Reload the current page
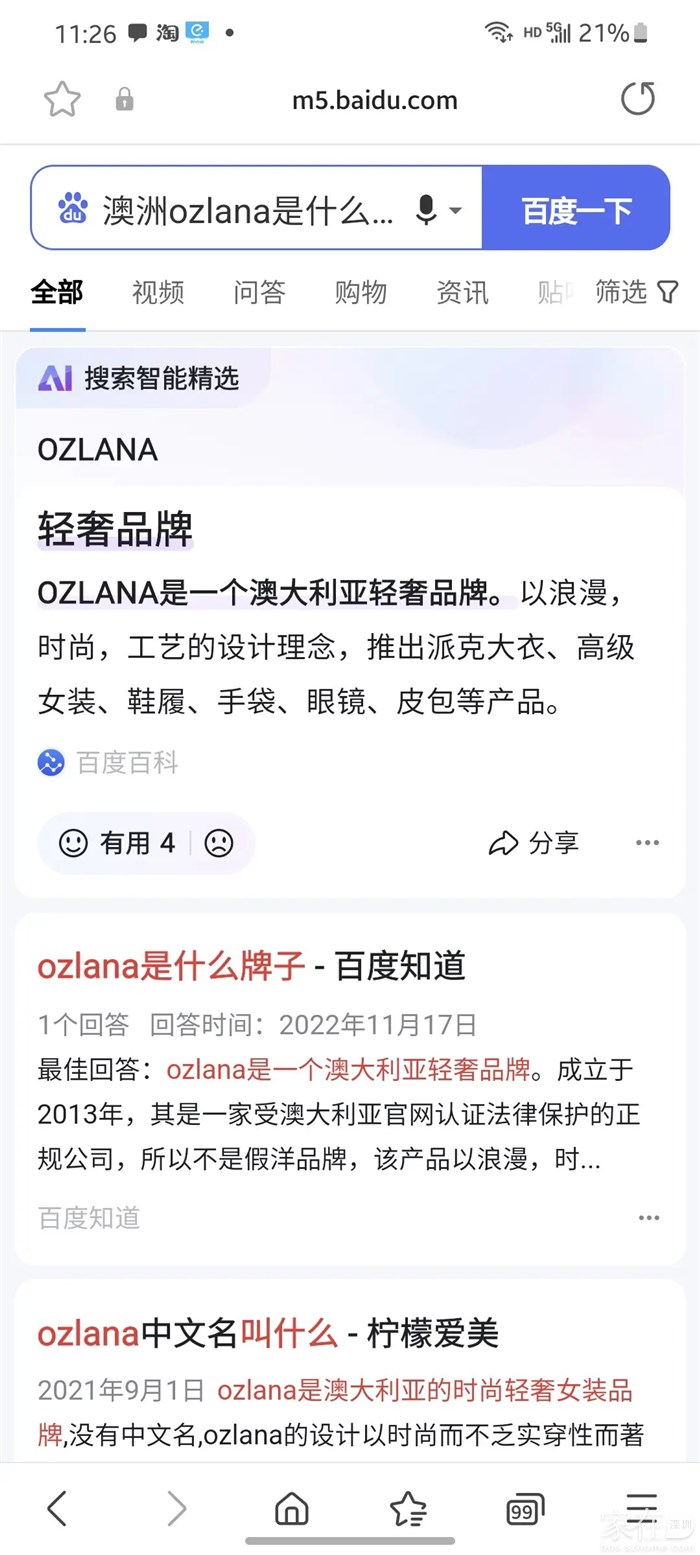Image resolution: width=700 pixels, height=1555 pixels. pos(637,99)
